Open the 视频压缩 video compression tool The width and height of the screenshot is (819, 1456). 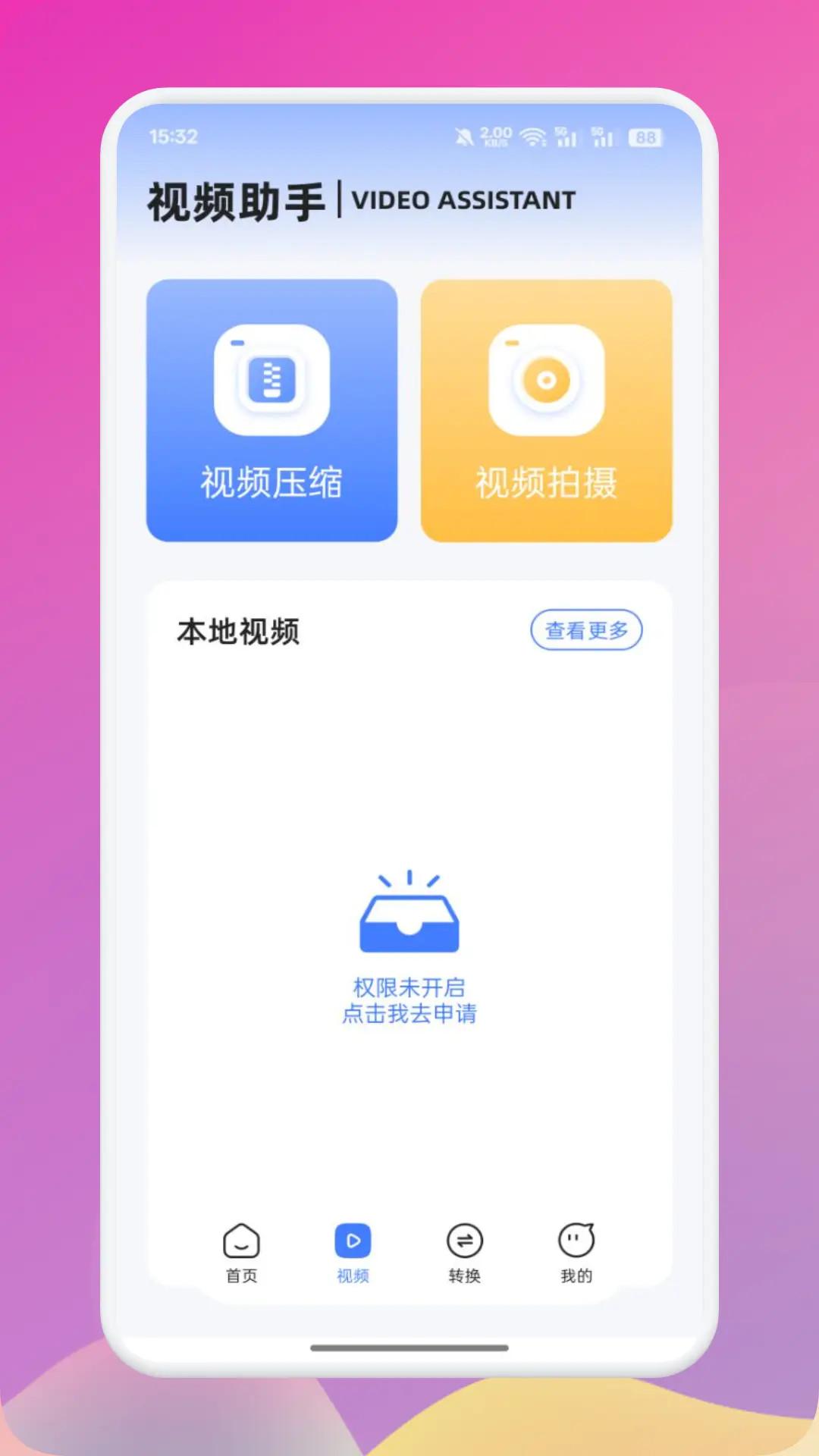coord(271,409)
